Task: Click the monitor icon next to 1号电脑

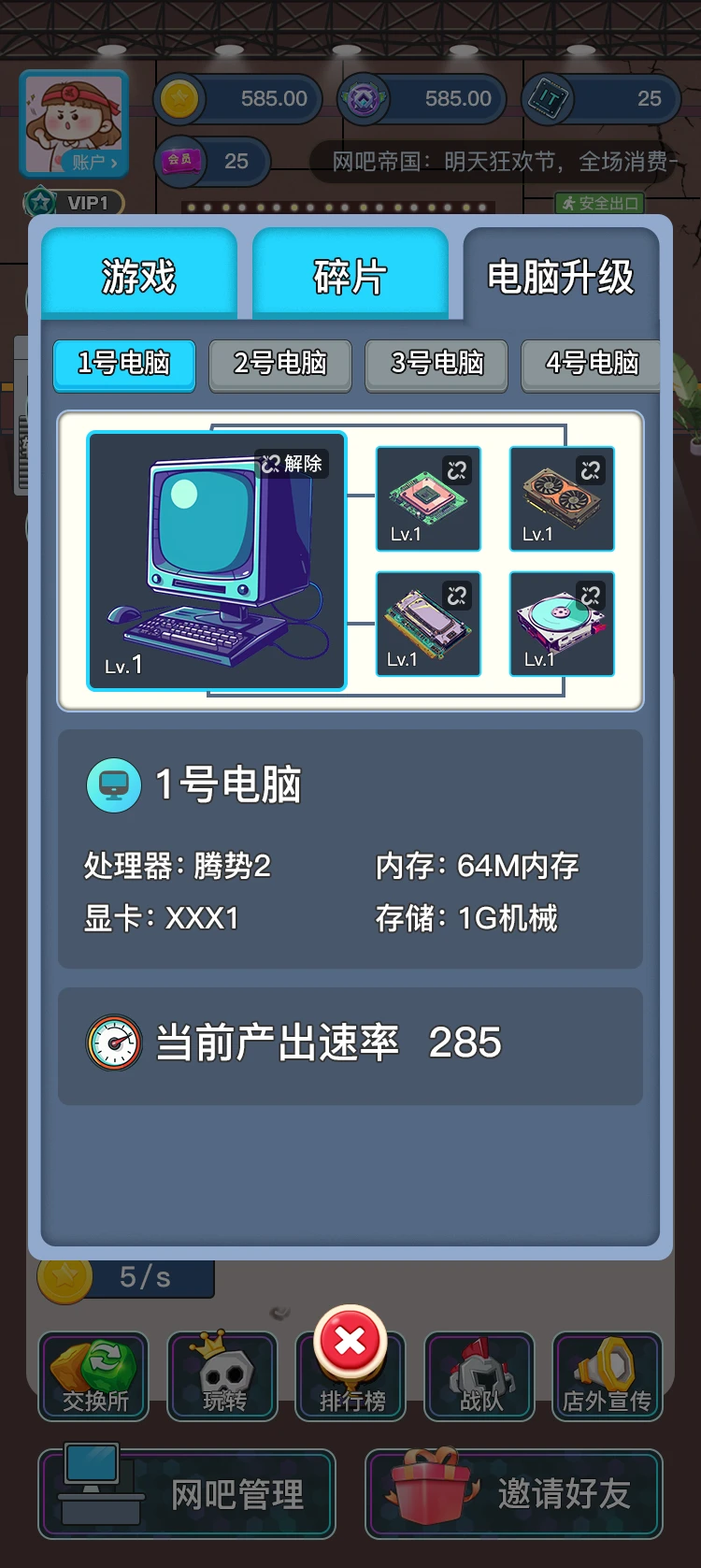Action: coord(112,785)
